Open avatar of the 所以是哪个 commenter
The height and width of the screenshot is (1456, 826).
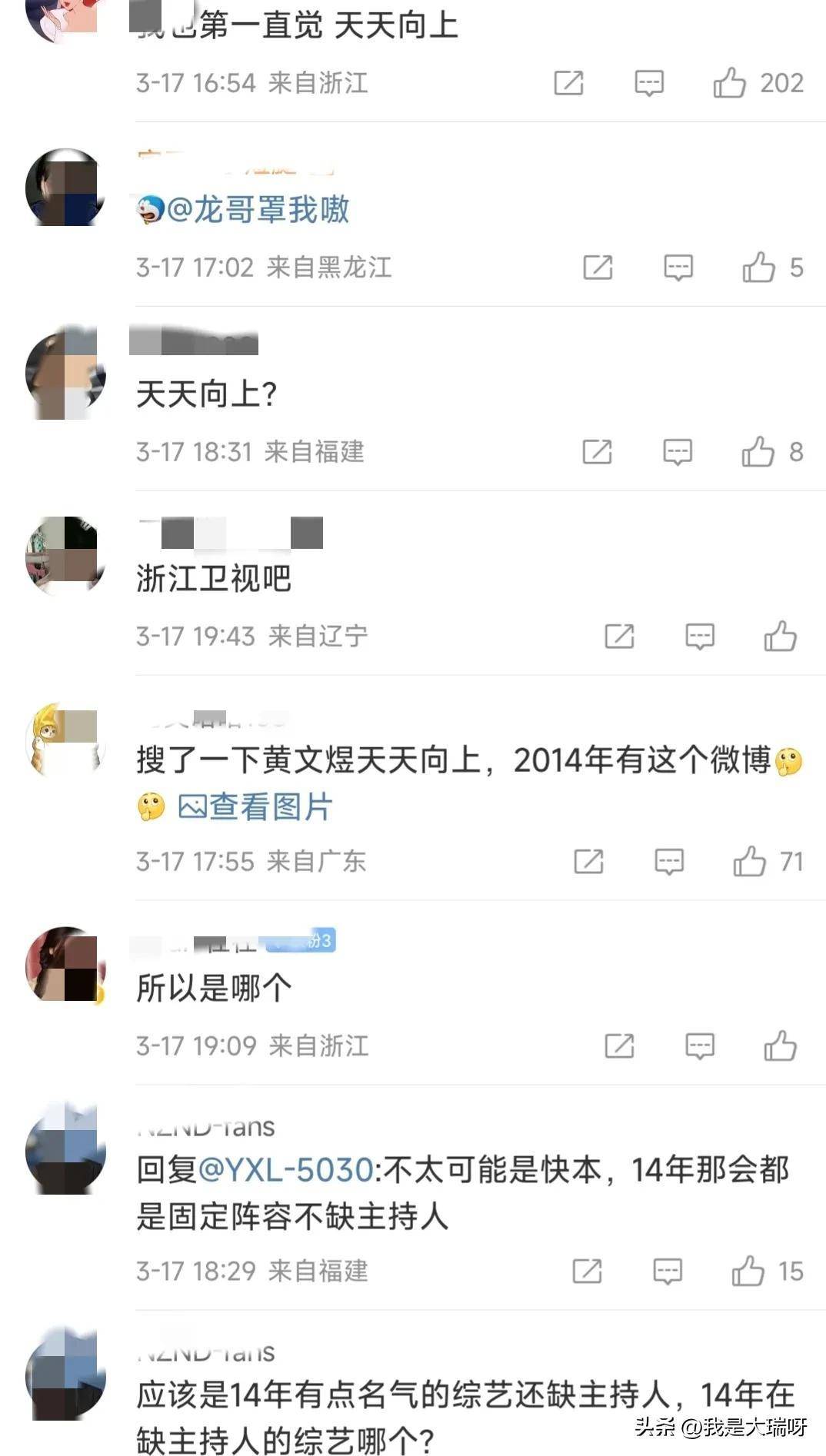65,964
